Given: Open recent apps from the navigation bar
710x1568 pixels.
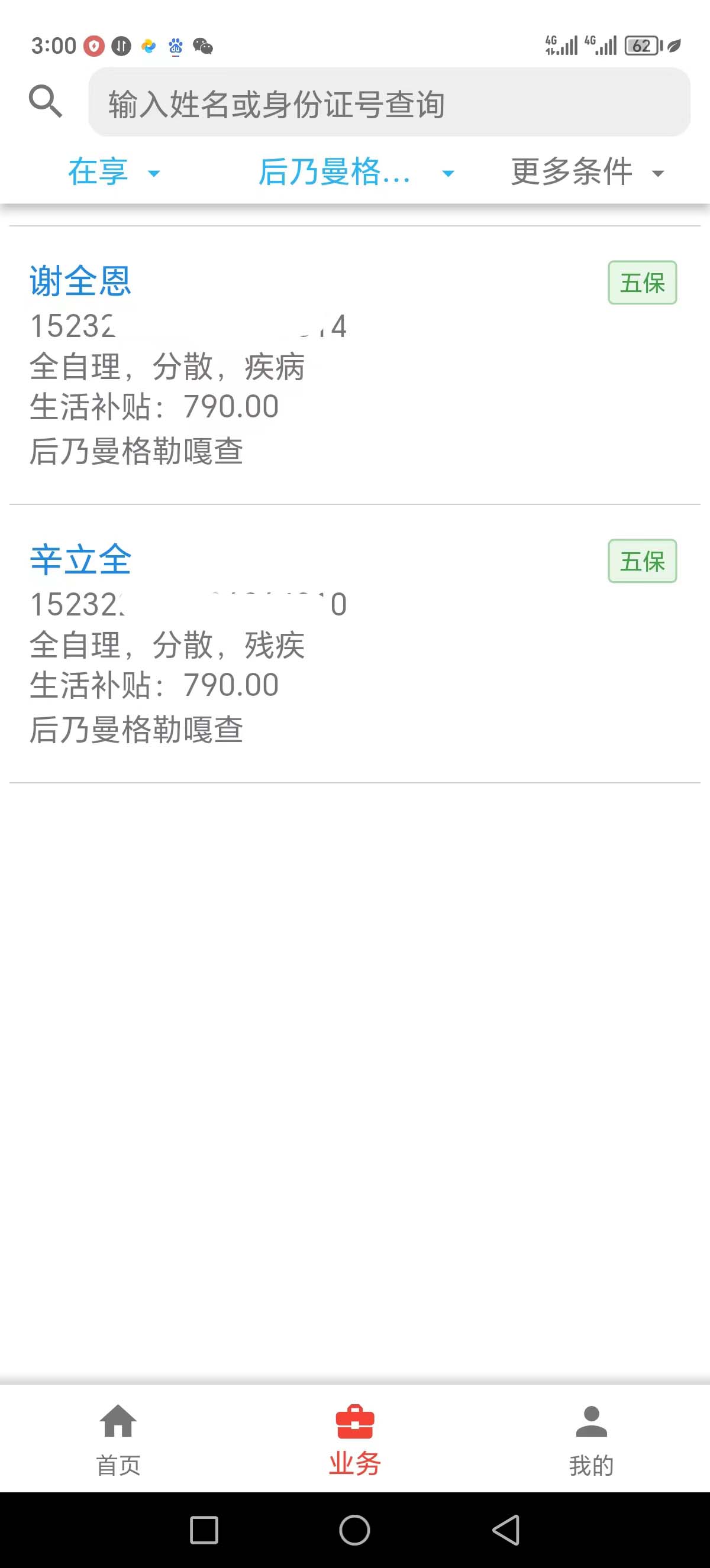Looking at the screenshot, I should point(204,1530).
